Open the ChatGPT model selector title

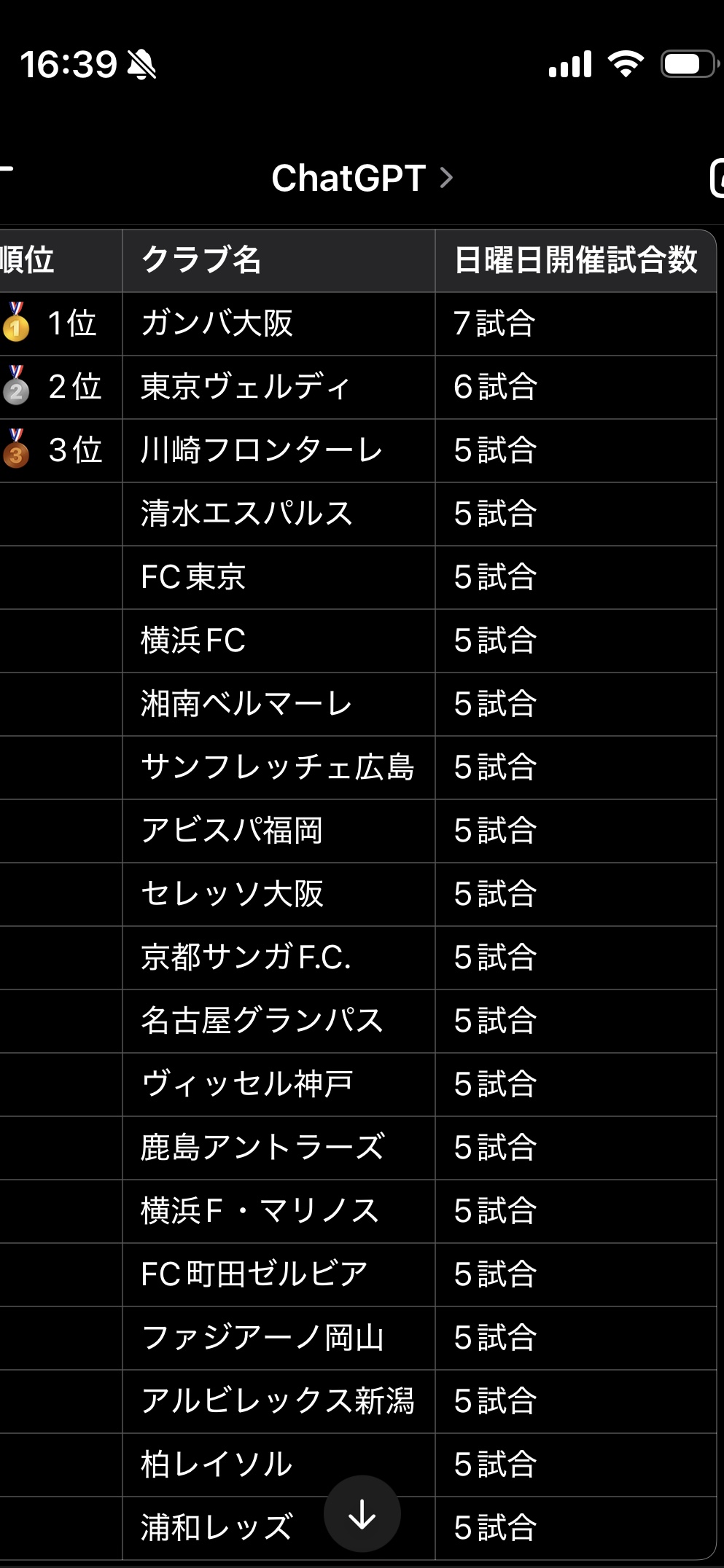pos(362,178)
